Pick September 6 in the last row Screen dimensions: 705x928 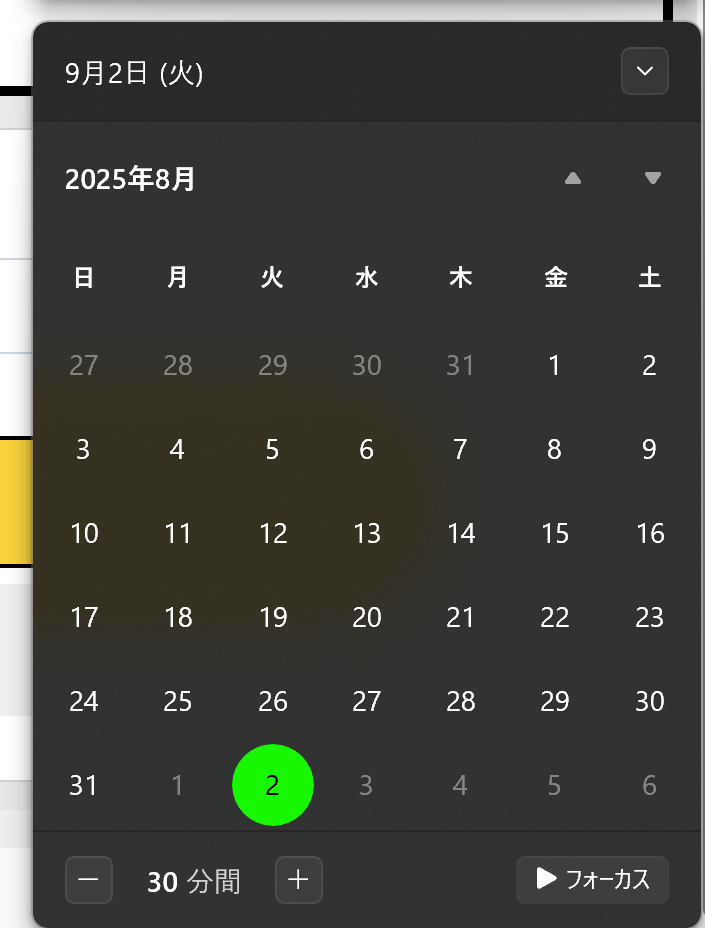[x=649, y=785]
